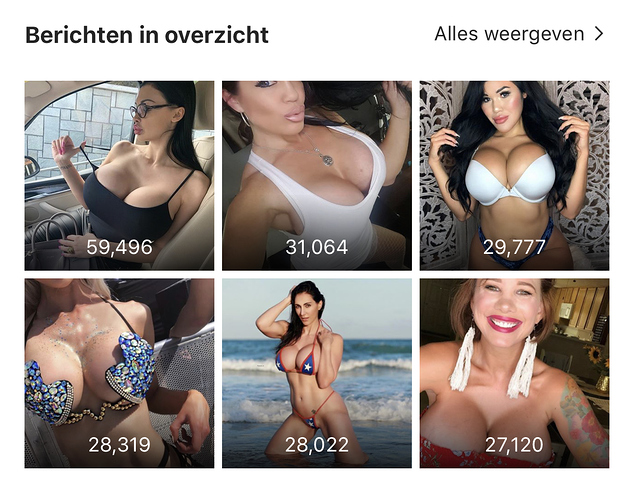Viewport: 634px width, 499px height.
Task: Open the post with 59,496 views
Action: pos(119,175)
